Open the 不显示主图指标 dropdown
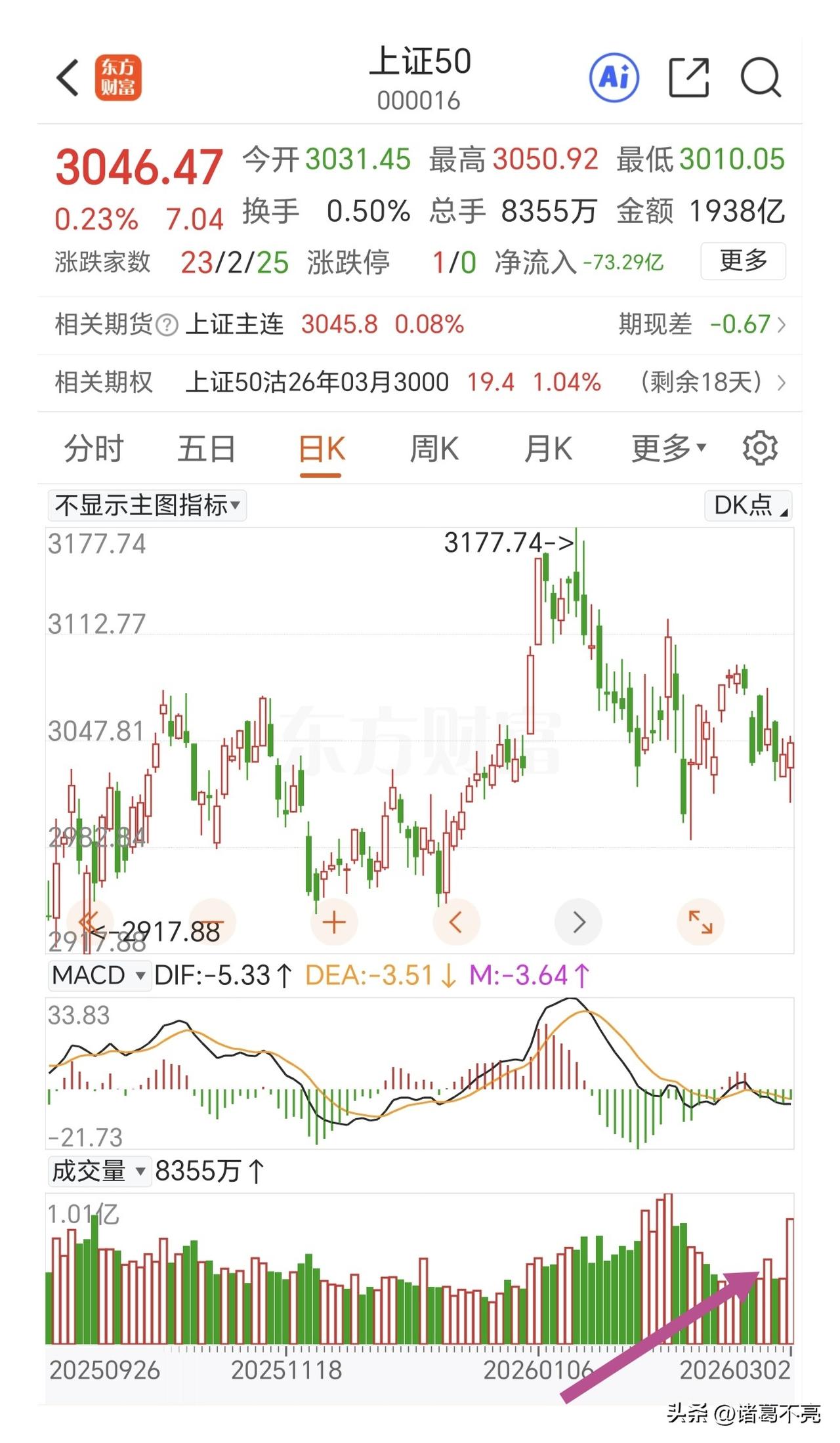 point(147,505)
